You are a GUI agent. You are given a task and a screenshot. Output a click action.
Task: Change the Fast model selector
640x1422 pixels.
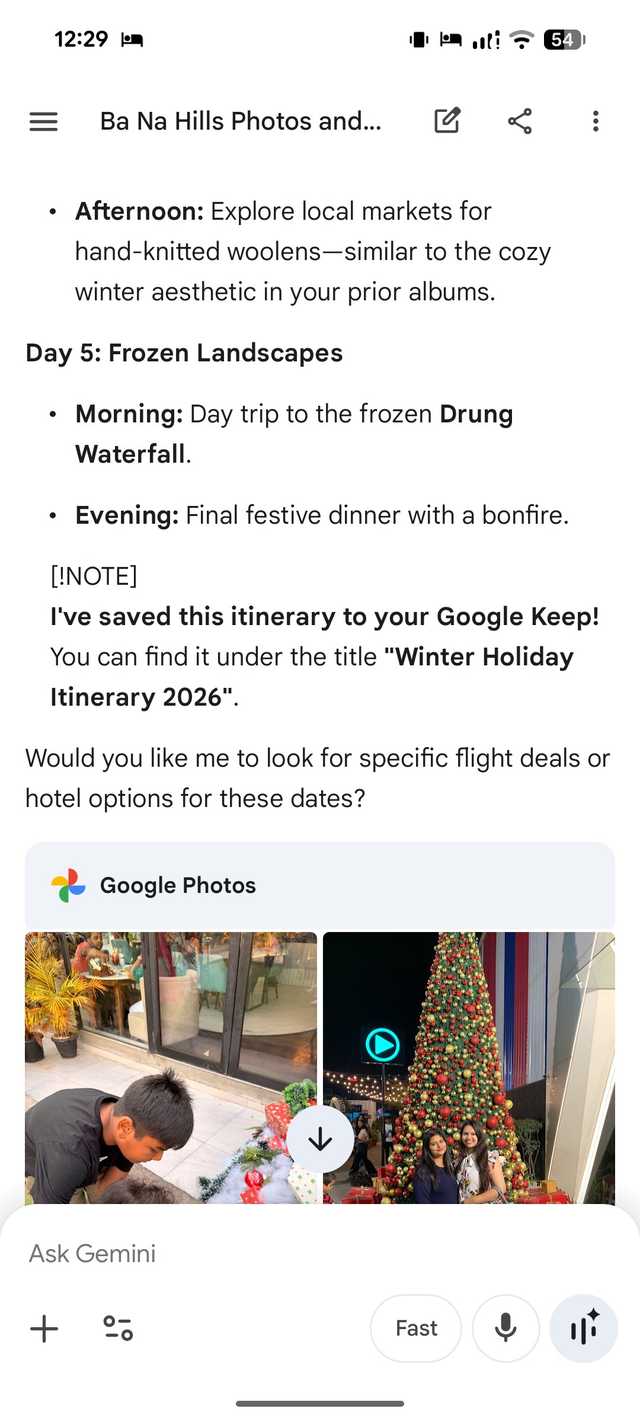416,1328
